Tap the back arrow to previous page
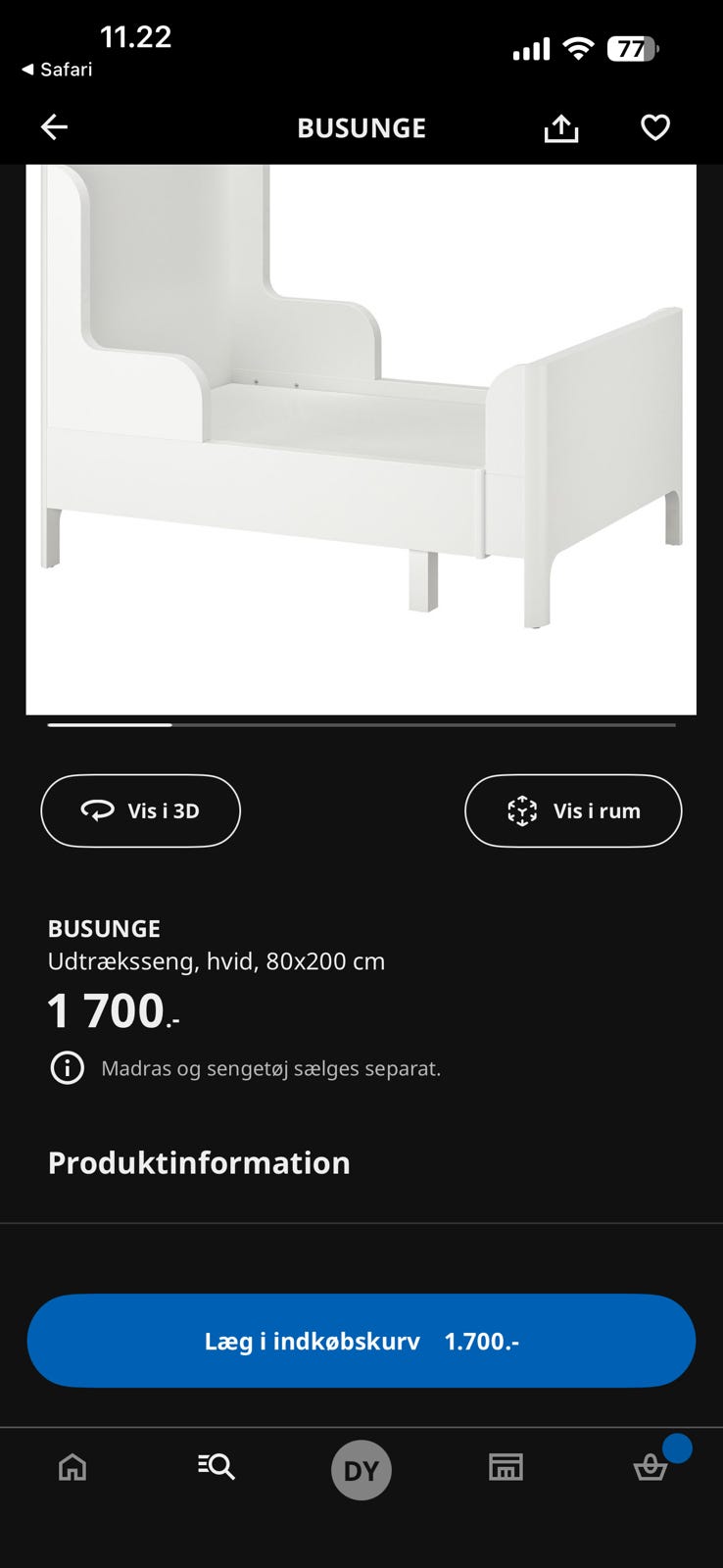723x1568 pixels. pos(55,126)
